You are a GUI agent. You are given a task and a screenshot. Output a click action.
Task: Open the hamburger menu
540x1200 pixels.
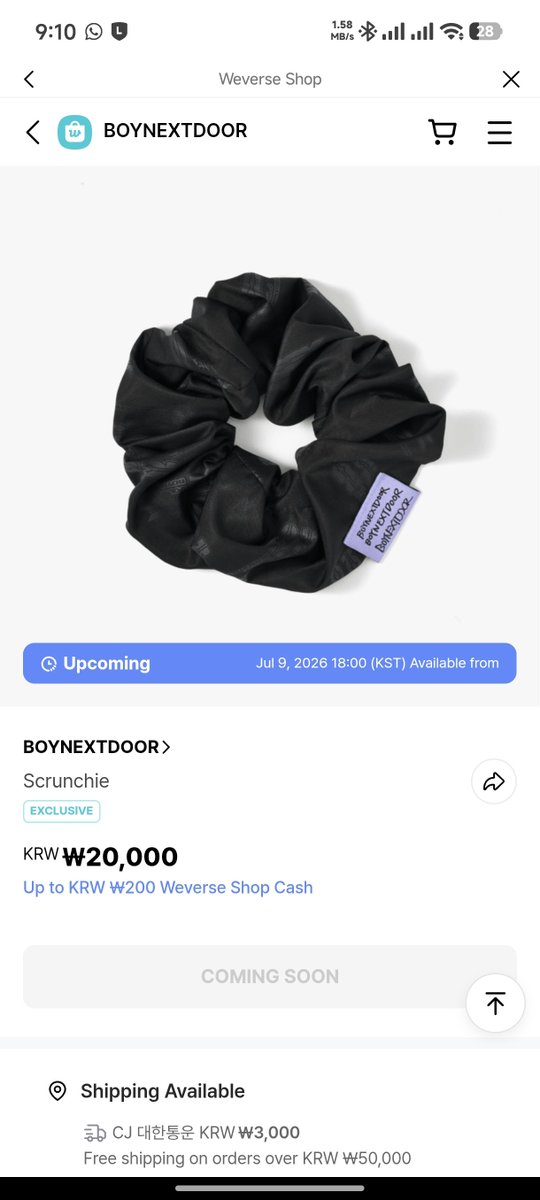pyautogui.click(x=500, y=132)
